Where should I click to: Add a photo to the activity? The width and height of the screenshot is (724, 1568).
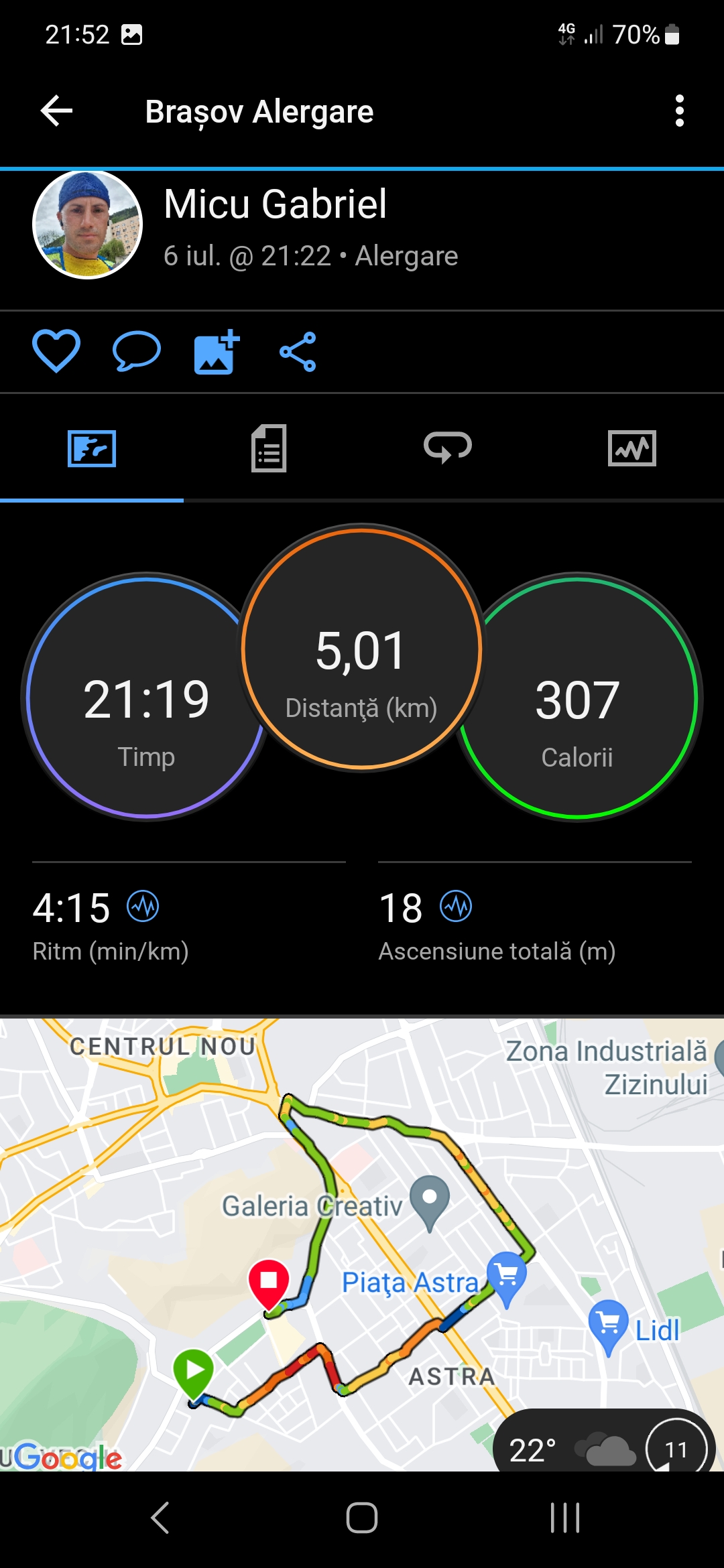217,351
